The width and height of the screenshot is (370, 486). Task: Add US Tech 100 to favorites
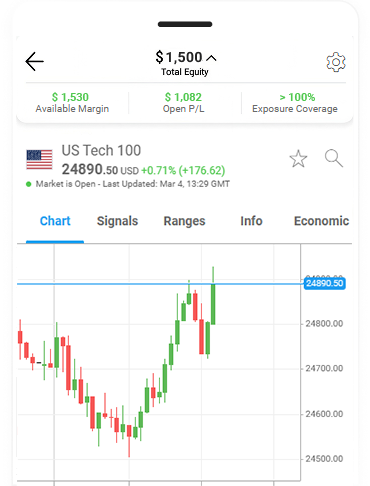298,159
